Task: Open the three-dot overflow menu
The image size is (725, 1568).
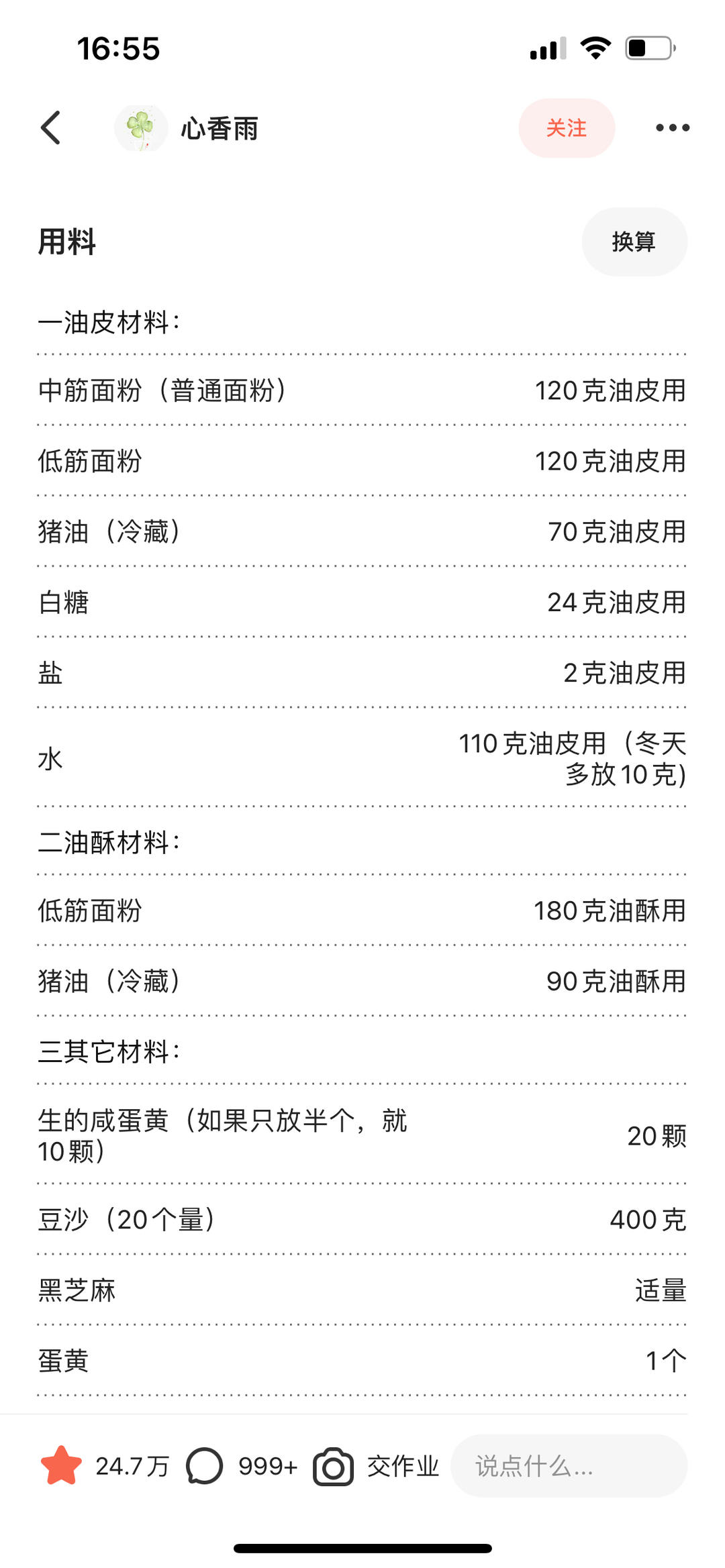Action: (672, 127)
